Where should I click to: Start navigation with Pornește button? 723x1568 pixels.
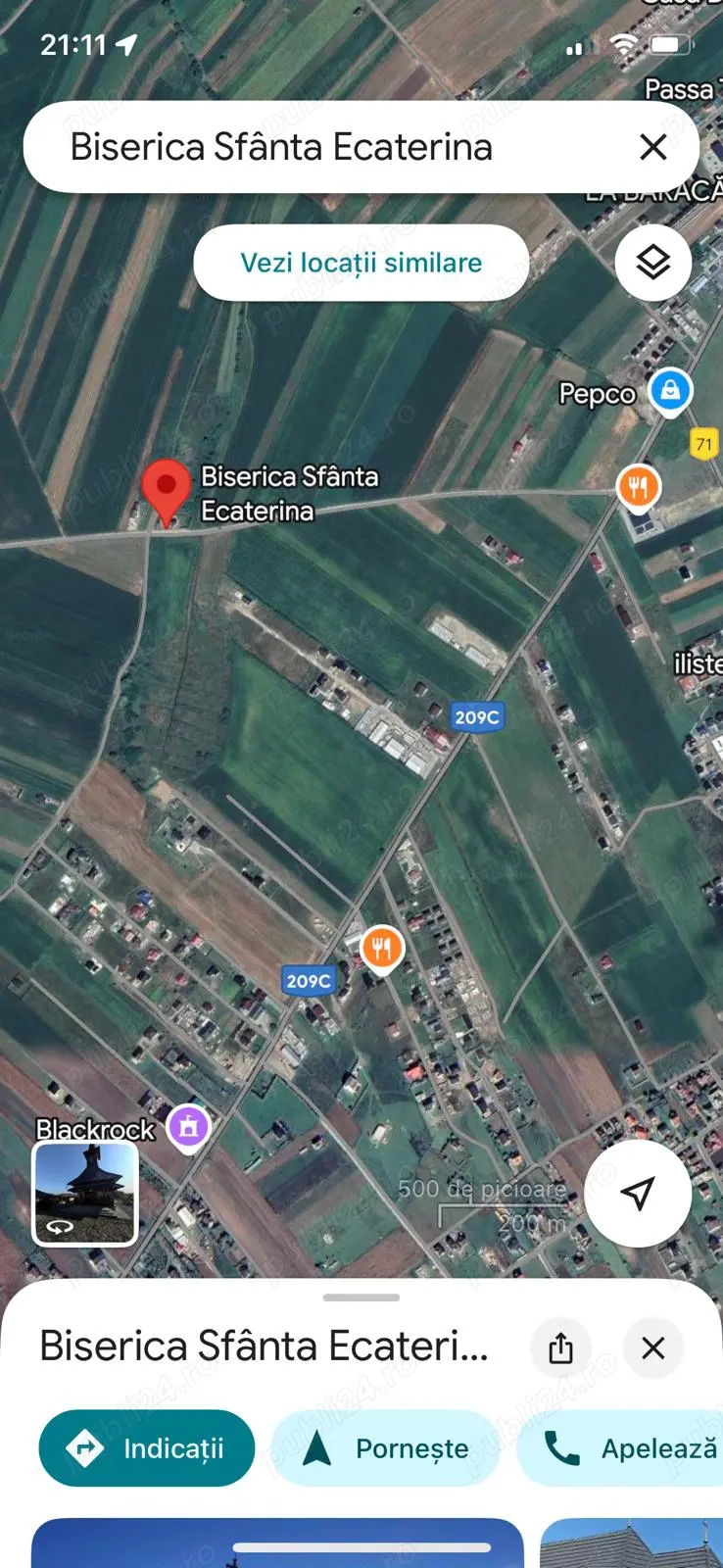point(385,1447)
